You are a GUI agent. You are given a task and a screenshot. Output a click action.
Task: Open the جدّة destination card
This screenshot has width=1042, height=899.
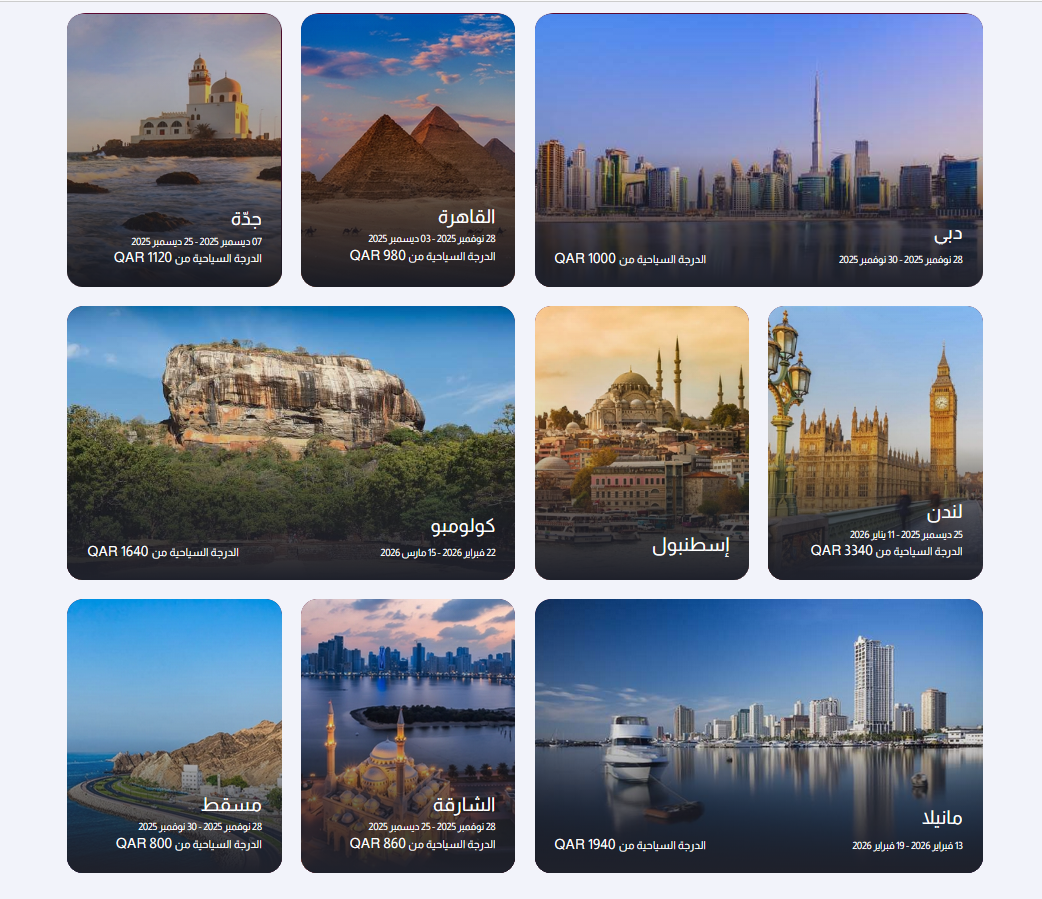174,150
